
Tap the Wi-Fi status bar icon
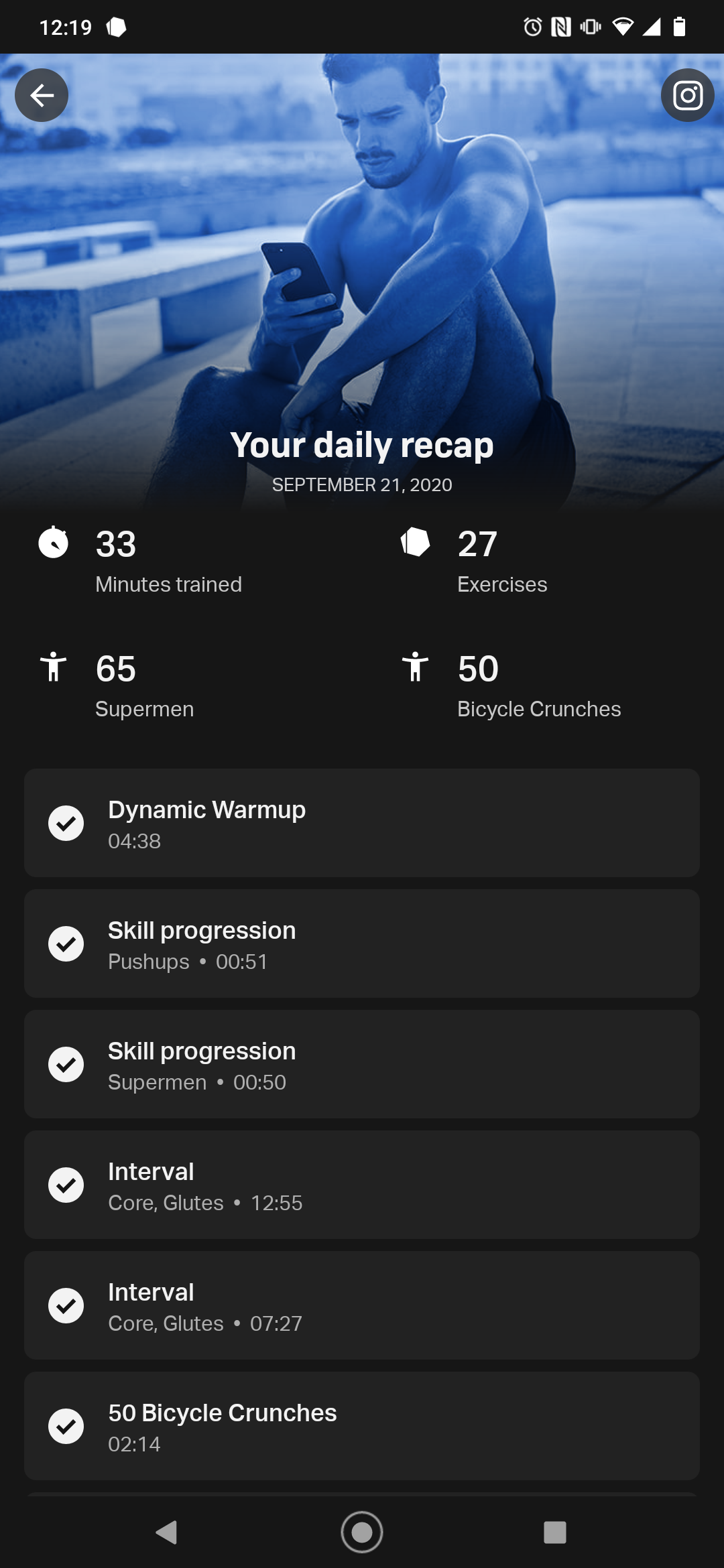623,25
